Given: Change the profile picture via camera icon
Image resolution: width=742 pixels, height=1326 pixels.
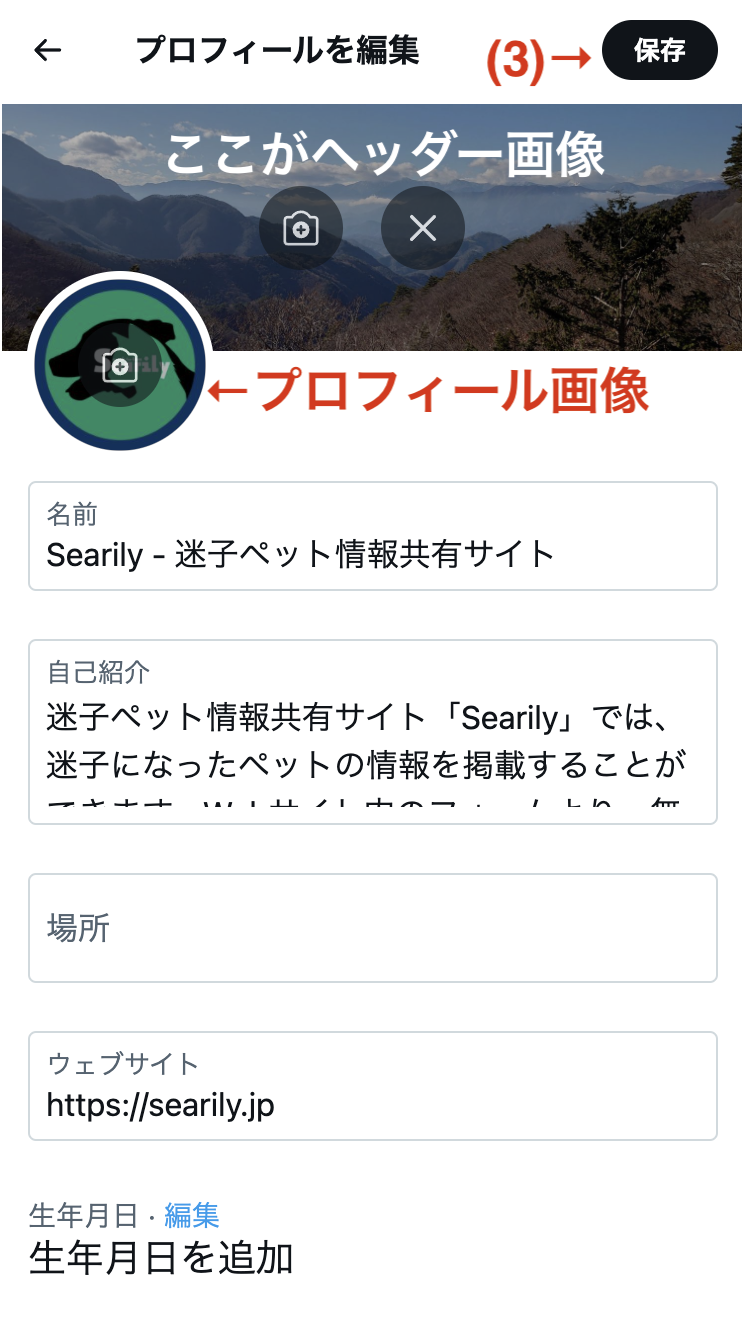Looking at the screenshot, I should coord(120,365).
